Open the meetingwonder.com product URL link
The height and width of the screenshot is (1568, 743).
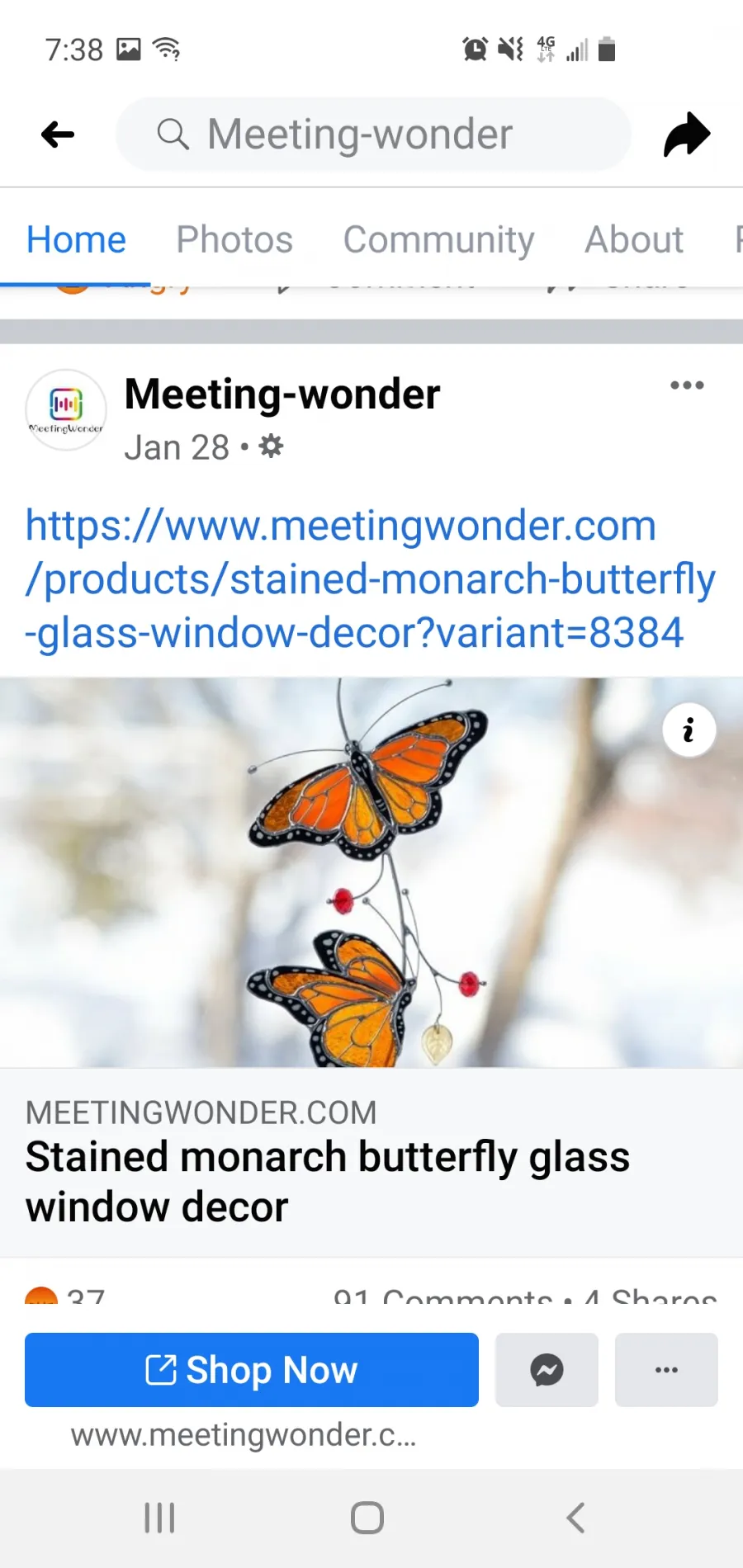370,579
